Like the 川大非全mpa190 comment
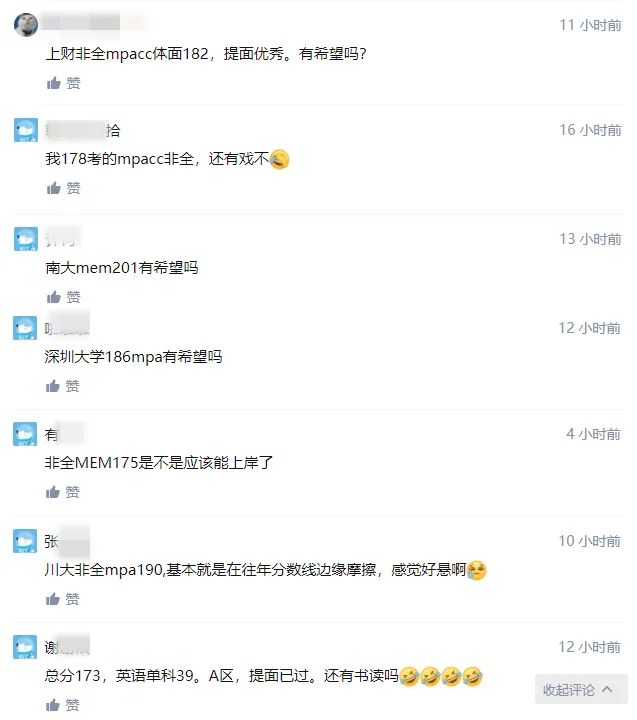 point(63,599)
